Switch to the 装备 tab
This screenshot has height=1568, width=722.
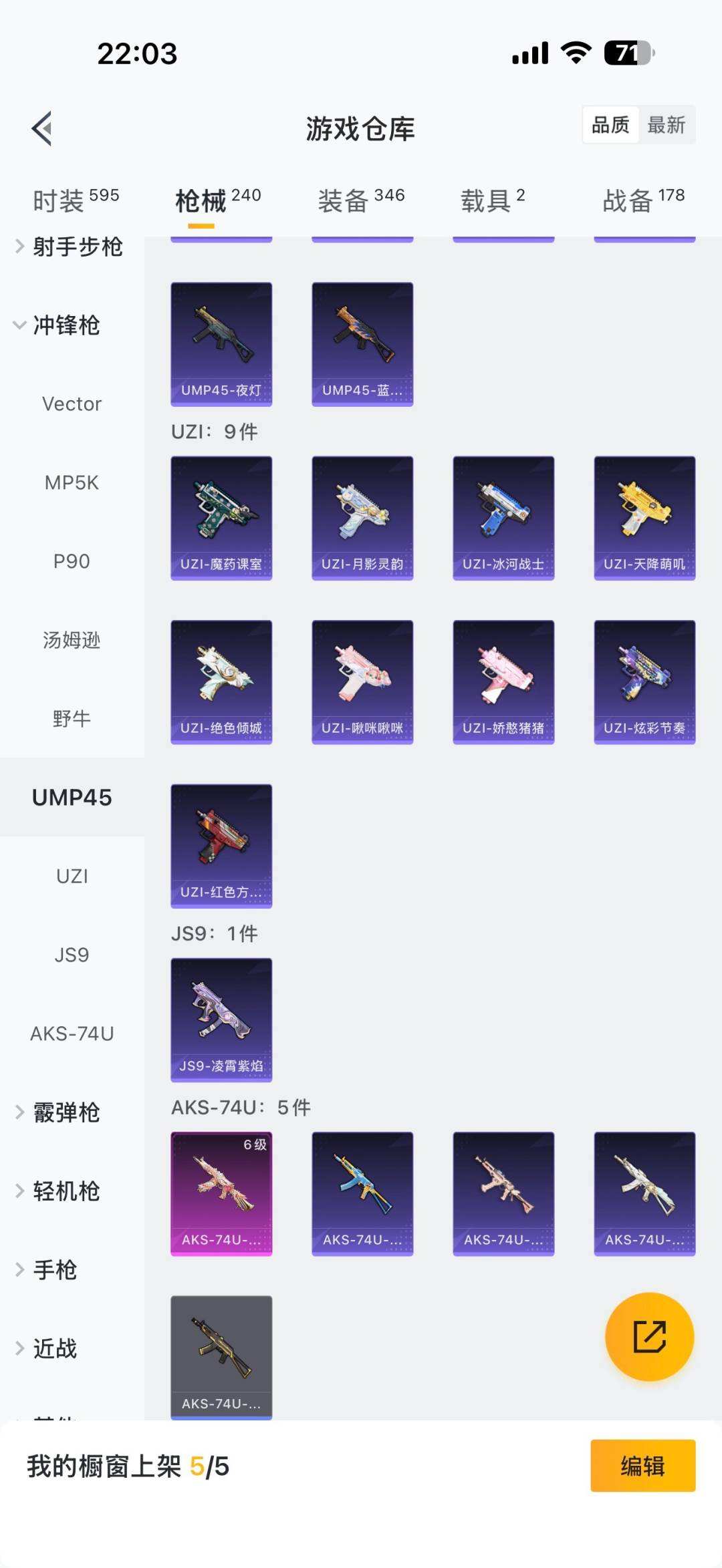pyautogui.click(x=361, y=200)
